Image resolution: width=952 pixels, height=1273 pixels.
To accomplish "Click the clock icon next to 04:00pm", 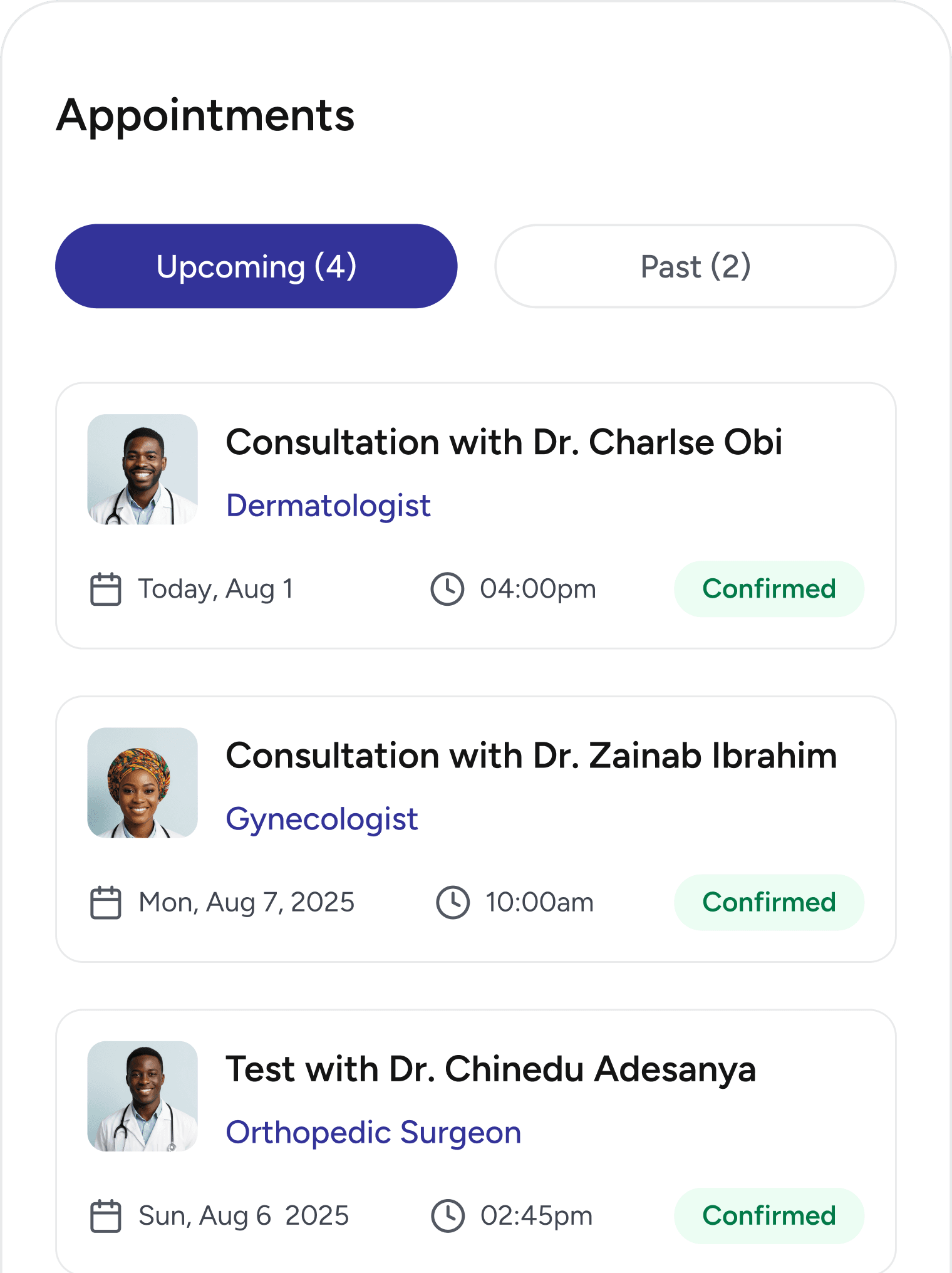I will pyautogui.click(x=448, y=588).
